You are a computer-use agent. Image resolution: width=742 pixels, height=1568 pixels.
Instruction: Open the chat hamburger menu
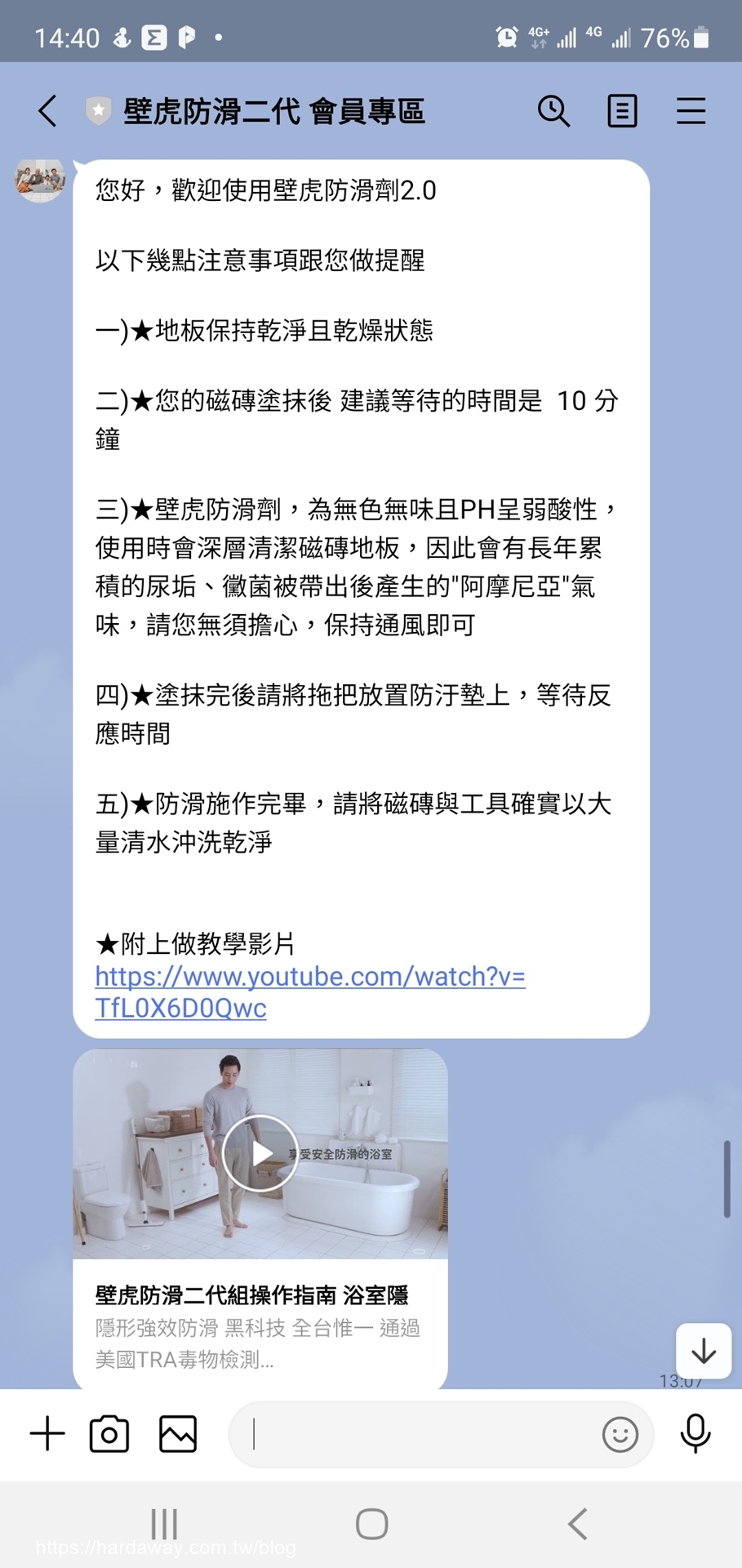[691, 111]
